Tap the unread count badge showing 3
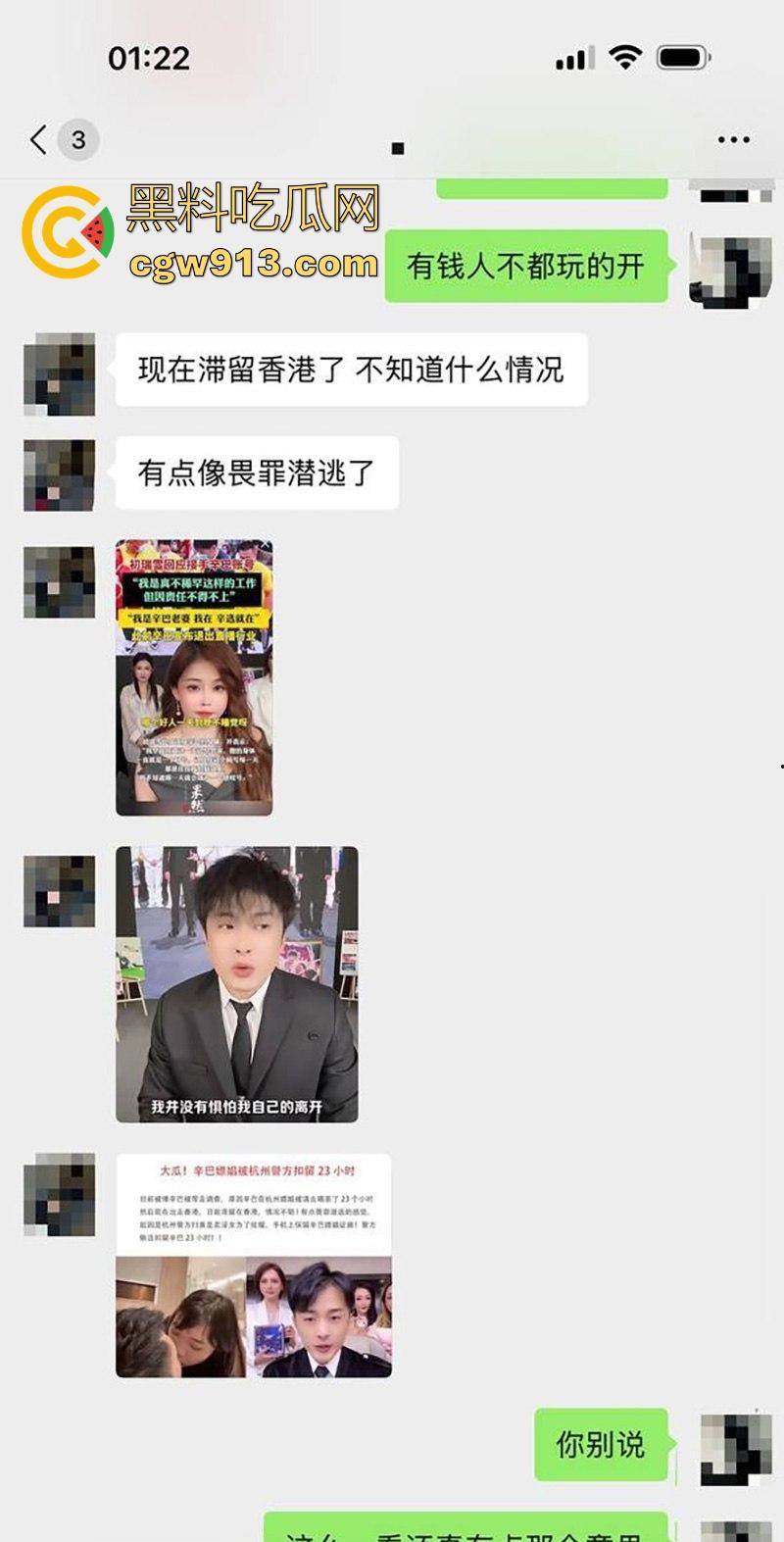 click(x=74, y=139)
